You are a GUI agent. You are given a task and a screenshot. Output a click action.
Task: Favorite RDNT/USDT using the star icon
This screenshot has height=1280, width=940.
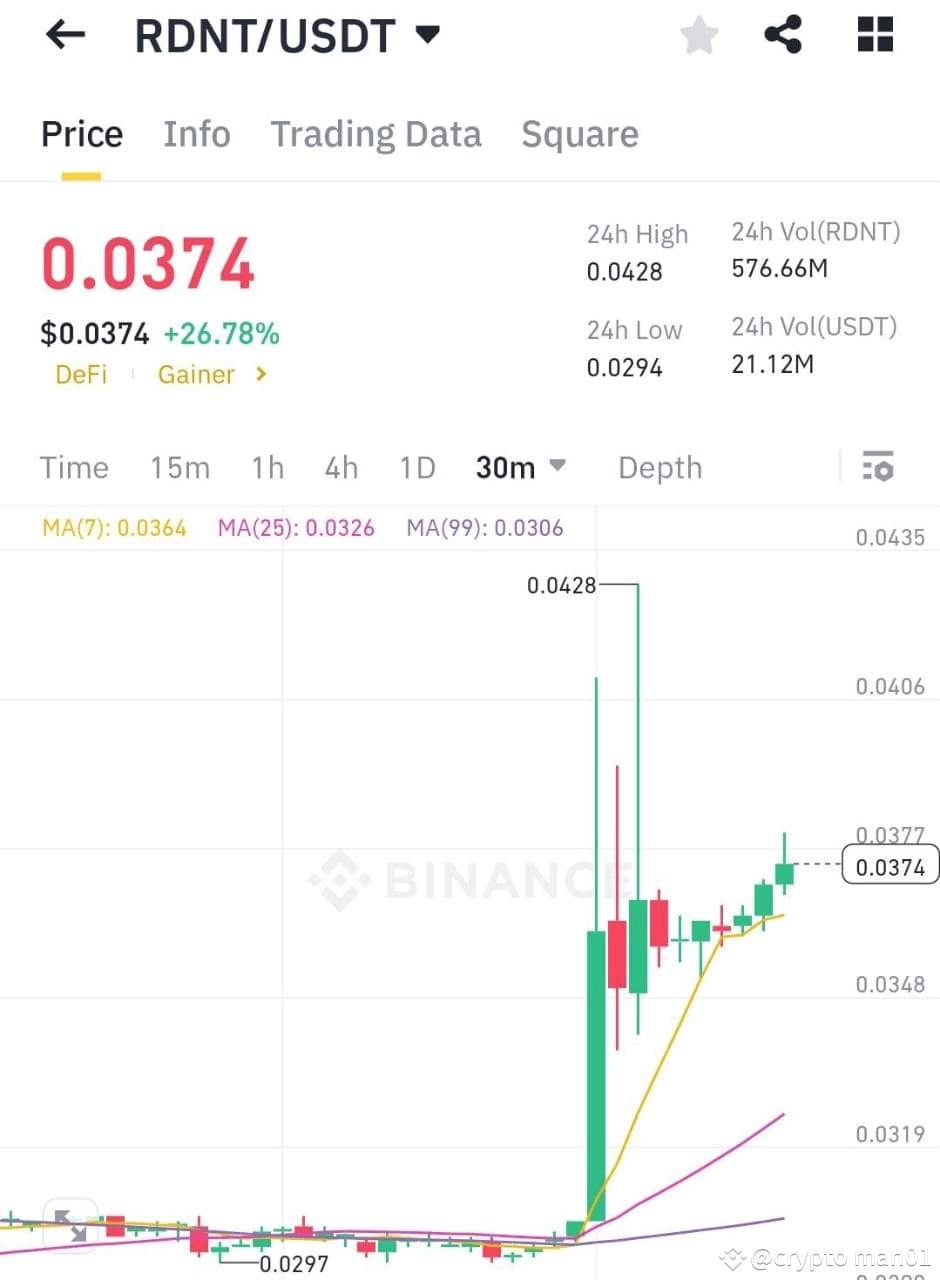[x=698, y=34]
